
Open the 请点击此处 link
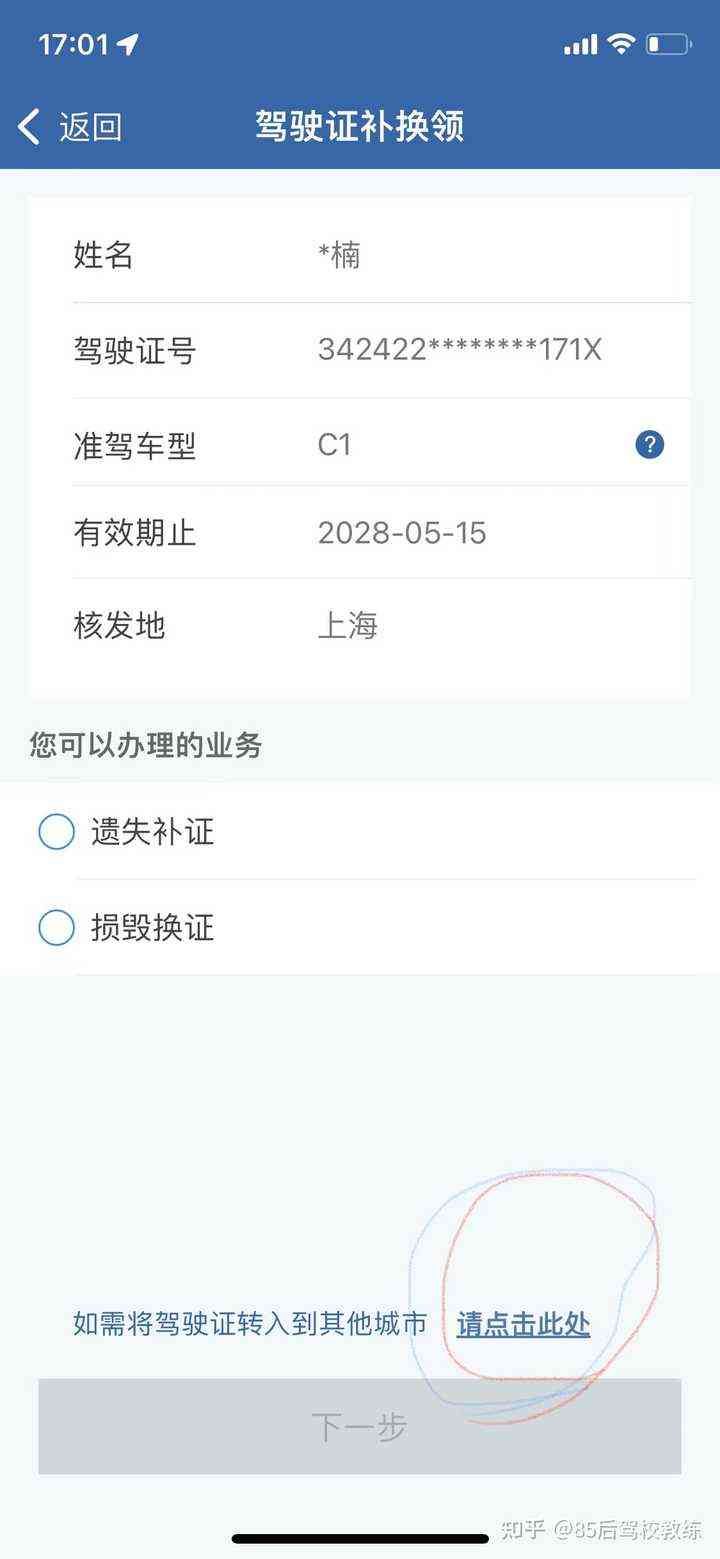(523, 1324)
